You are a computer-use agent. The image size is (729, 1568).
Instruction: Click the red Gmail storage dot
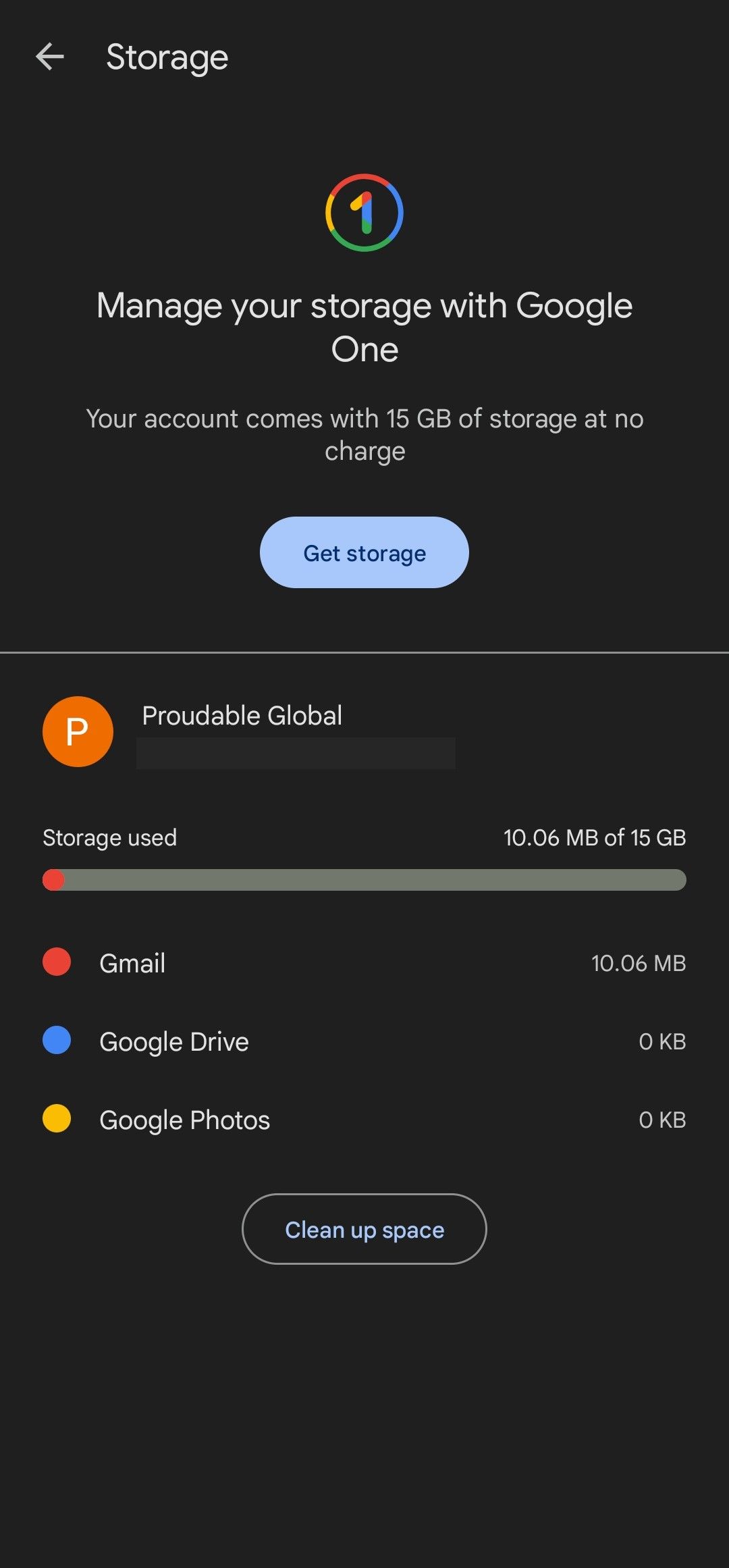[55, 962]
